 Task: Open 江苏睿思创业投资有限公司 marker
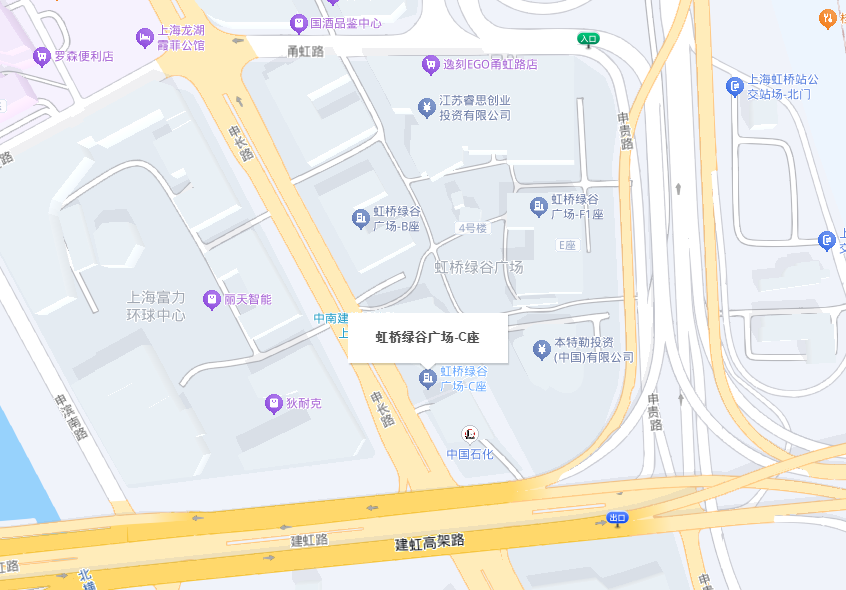[426, 107]
